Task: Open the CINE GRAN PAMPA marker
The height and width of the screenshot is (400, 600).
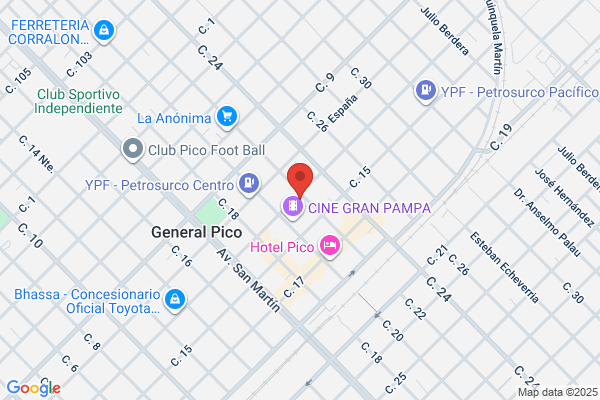Action: click(293, 207)
